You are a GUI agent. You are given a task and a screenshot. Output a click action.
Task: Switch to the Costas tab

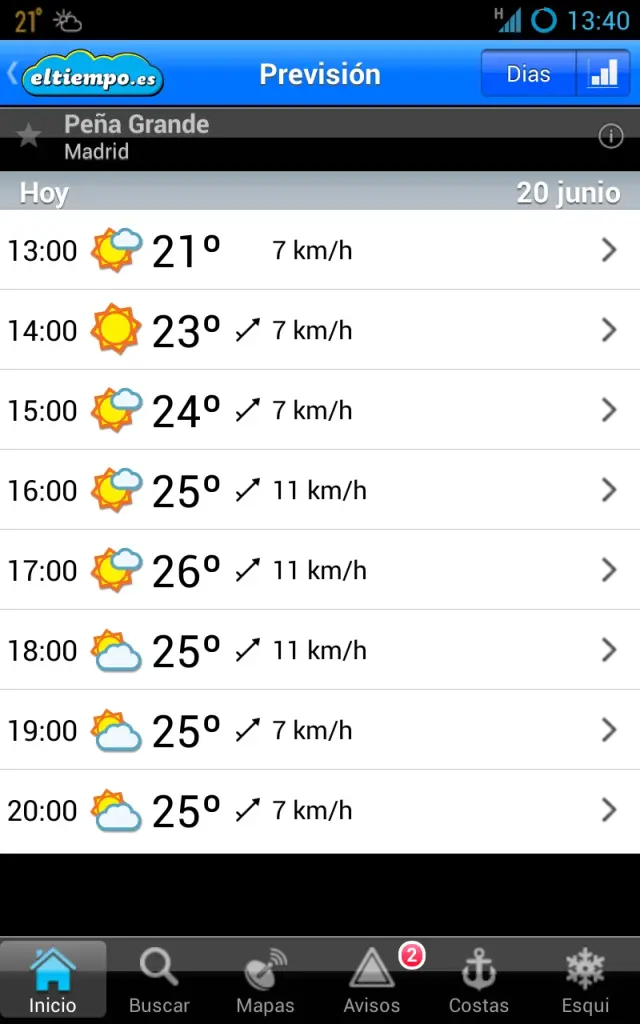[478, 980]
